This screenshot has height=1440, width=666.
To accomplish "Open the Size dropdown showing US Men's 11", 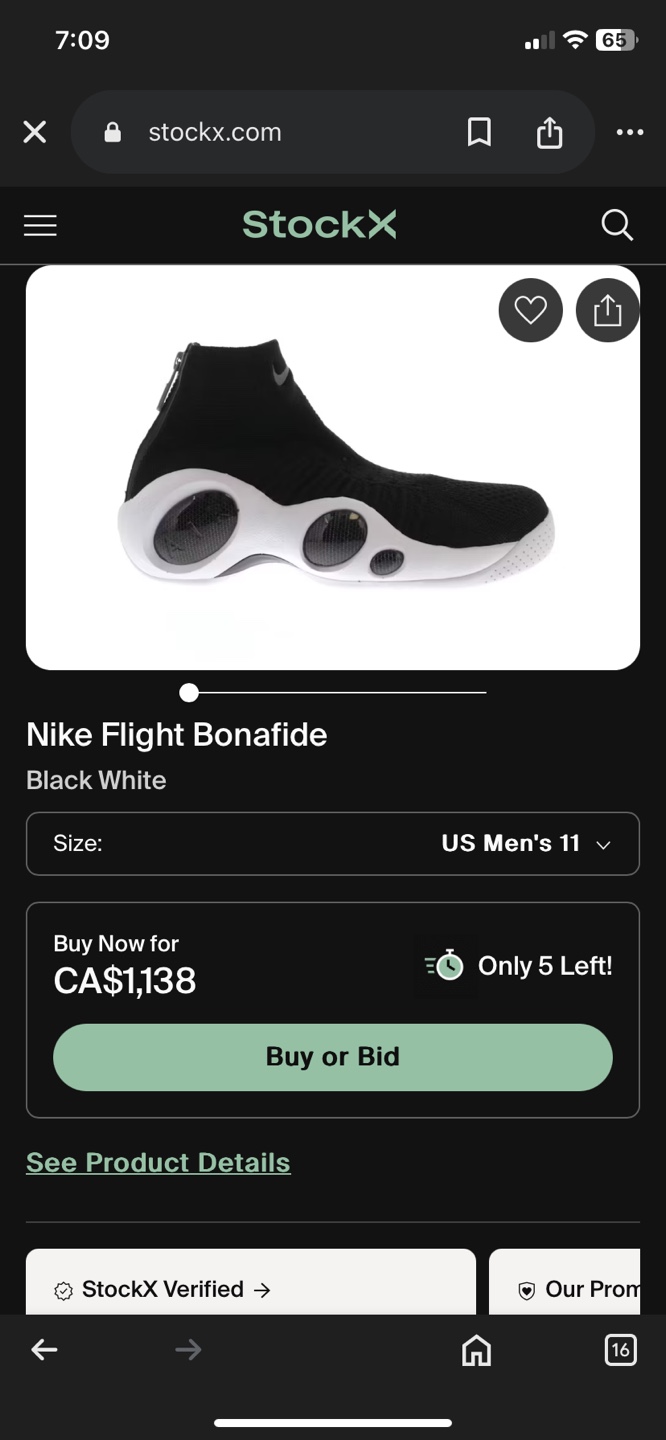I will pyautogui.click(x=333, y=844).
